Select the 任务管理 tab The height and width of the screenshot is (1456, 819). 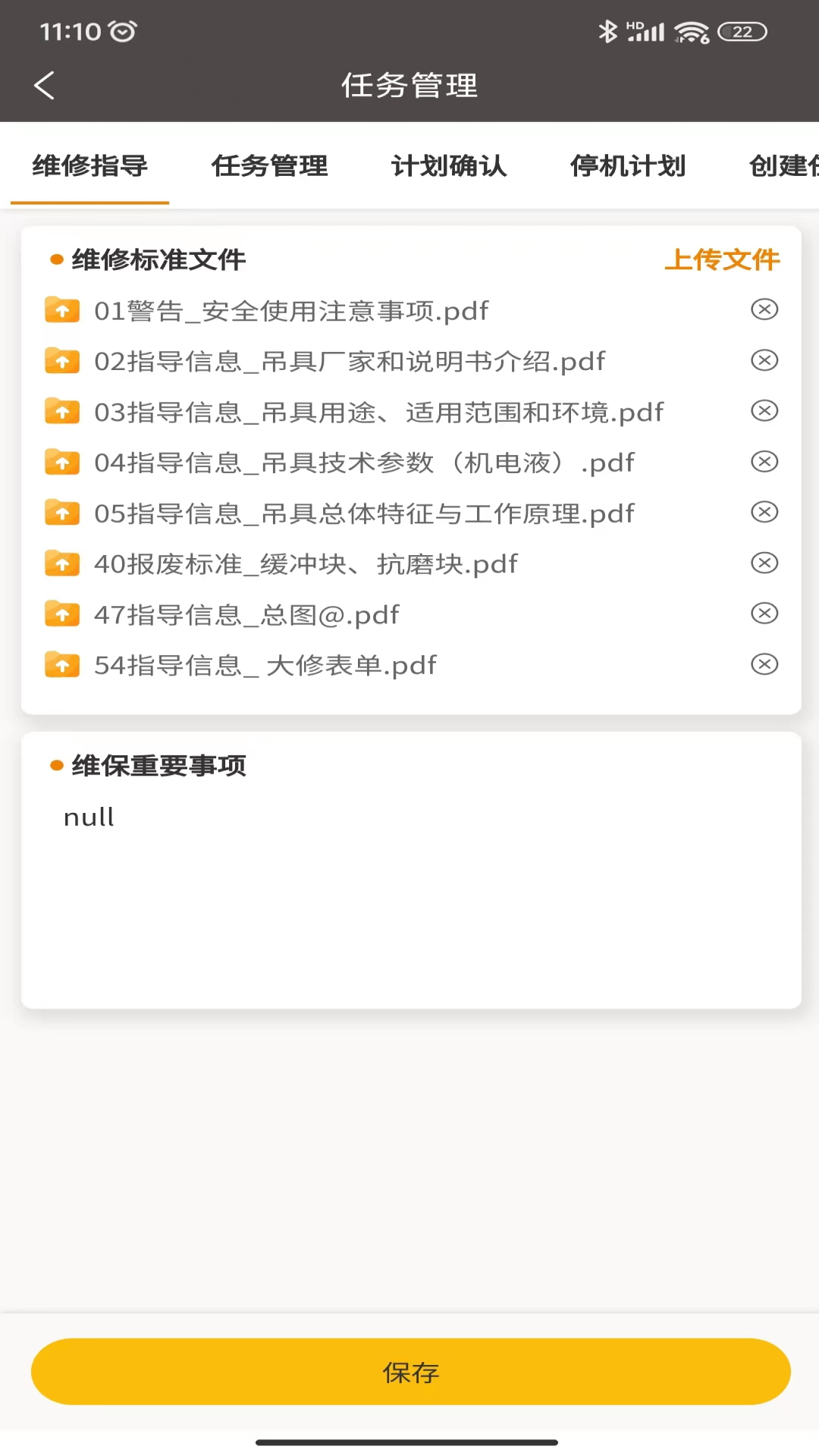coord(269,166)
